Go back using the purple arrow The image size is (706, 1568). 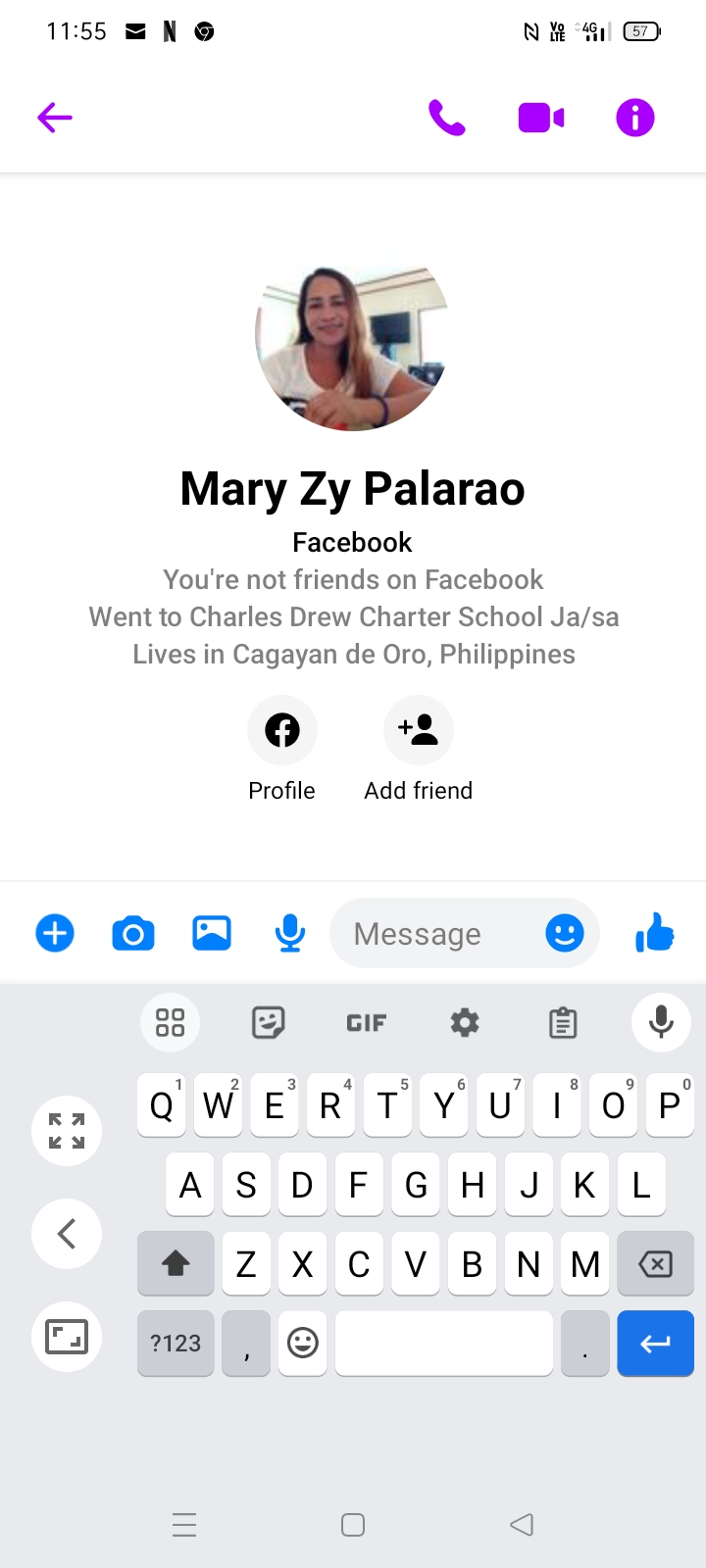pos(55,119)
